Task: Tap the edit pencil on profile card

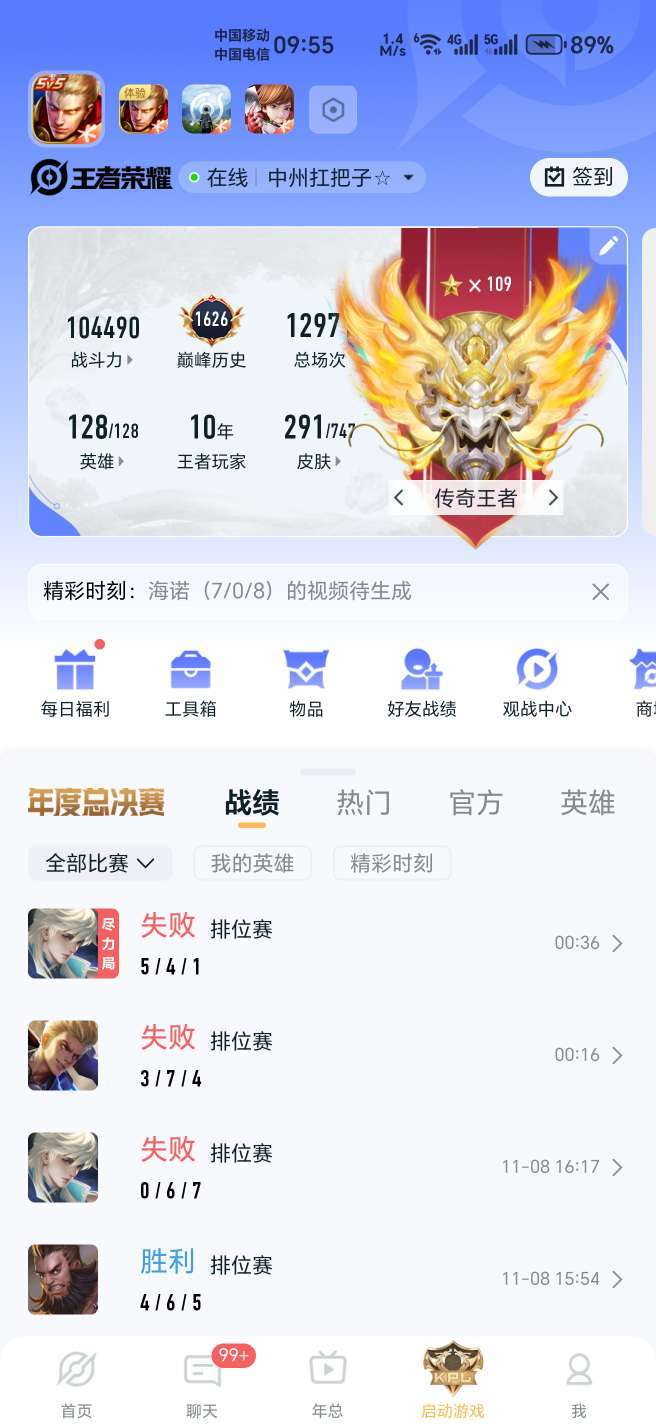Action: click(608, 245)
